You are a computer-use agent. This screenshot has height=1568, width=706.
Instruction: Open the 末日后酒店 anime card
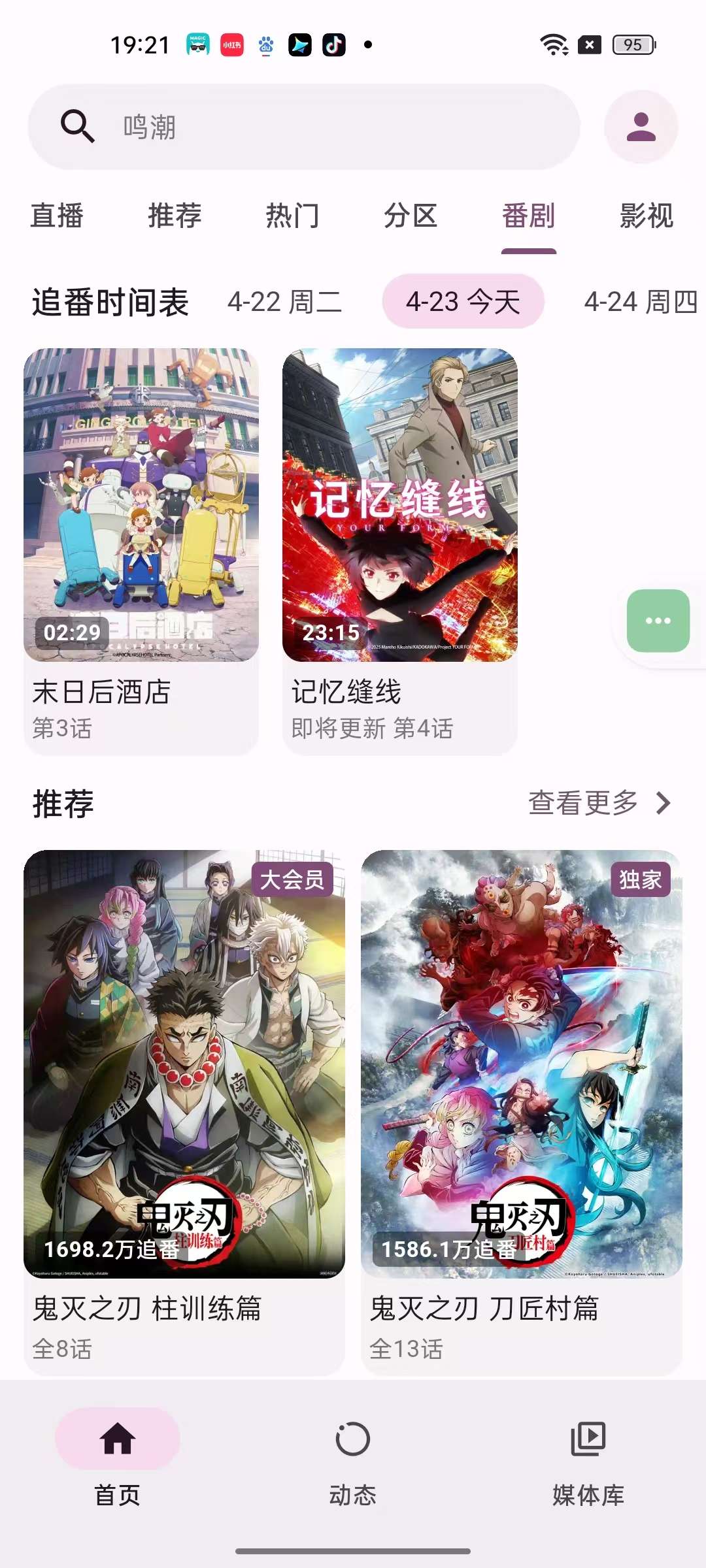click(141, 549)
